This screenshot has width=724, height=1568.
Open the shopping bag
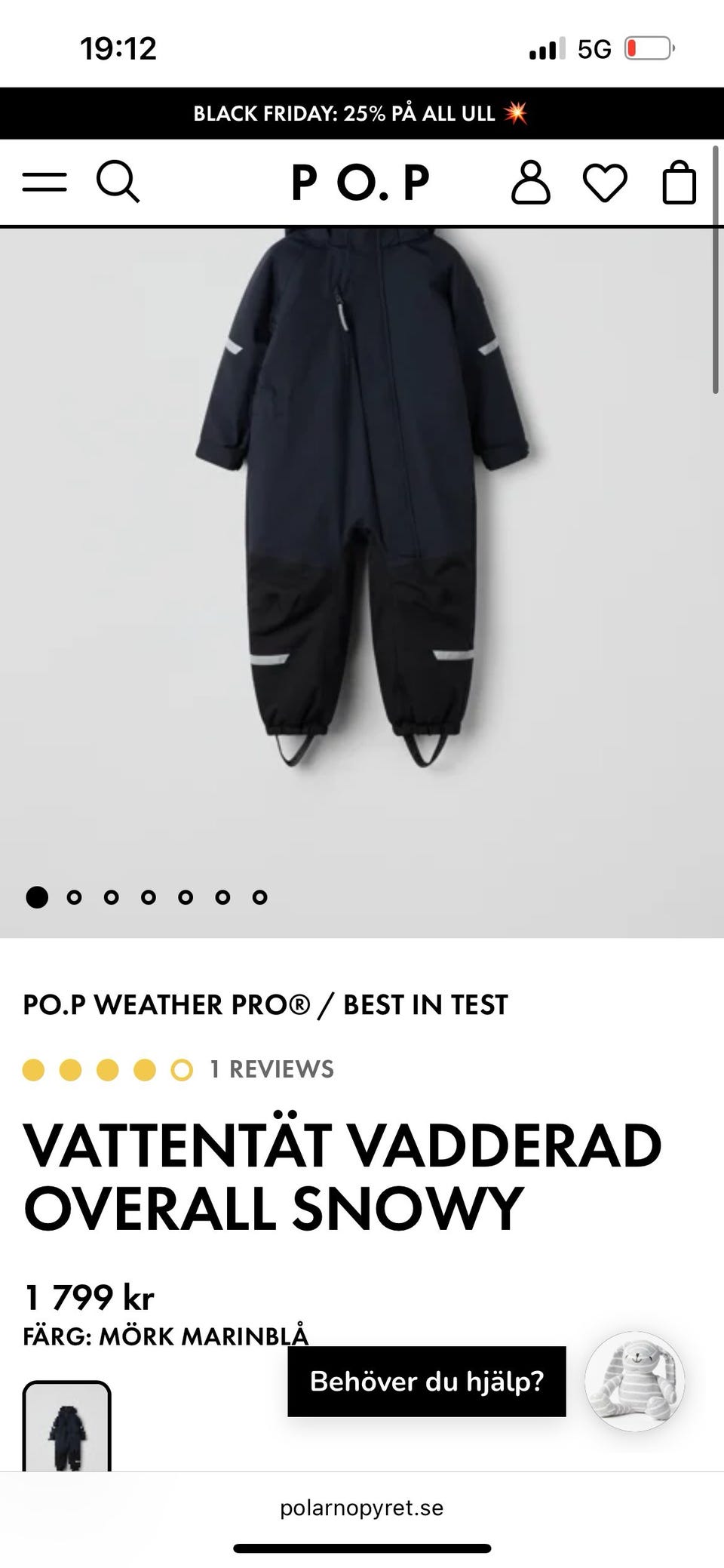679,183
